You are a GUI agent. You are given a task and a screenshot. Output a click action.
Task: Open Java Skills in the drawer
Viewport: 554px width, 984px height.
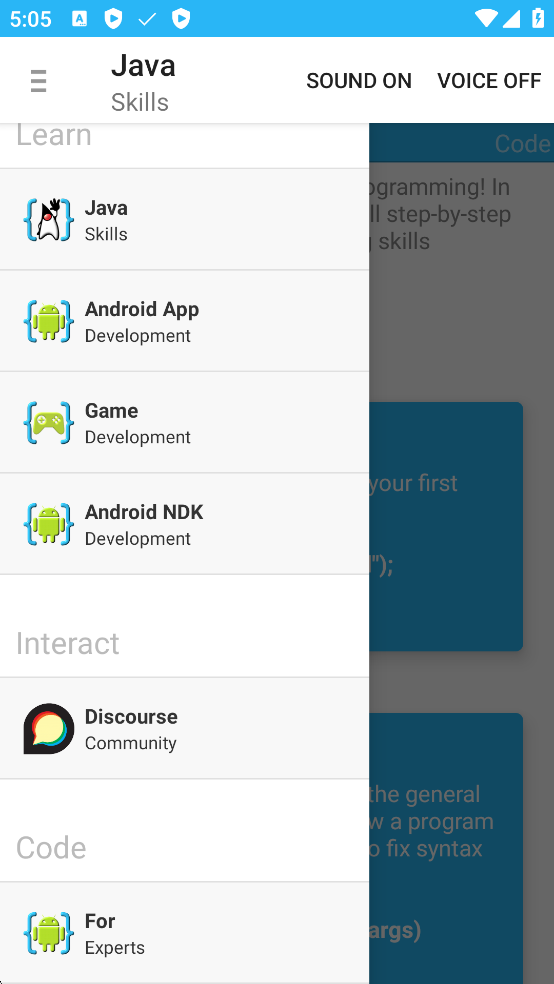pos(184,220)
